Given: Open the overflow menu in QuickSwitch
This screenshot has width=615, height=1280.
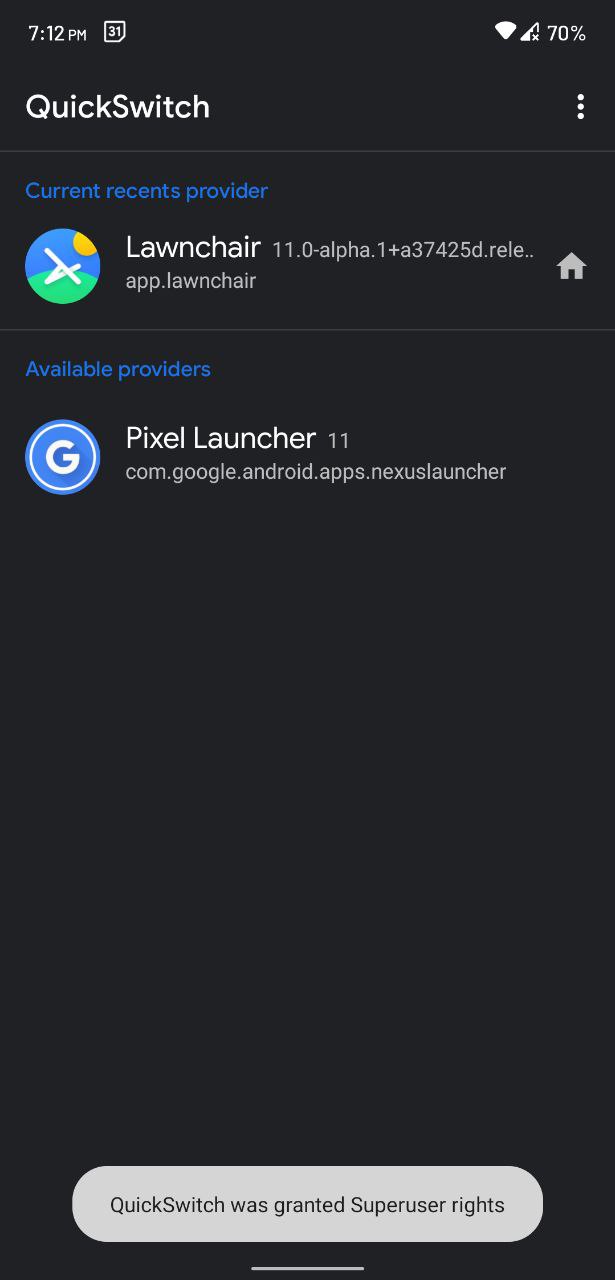Looking at the screenshot, I should click(580, 107).
